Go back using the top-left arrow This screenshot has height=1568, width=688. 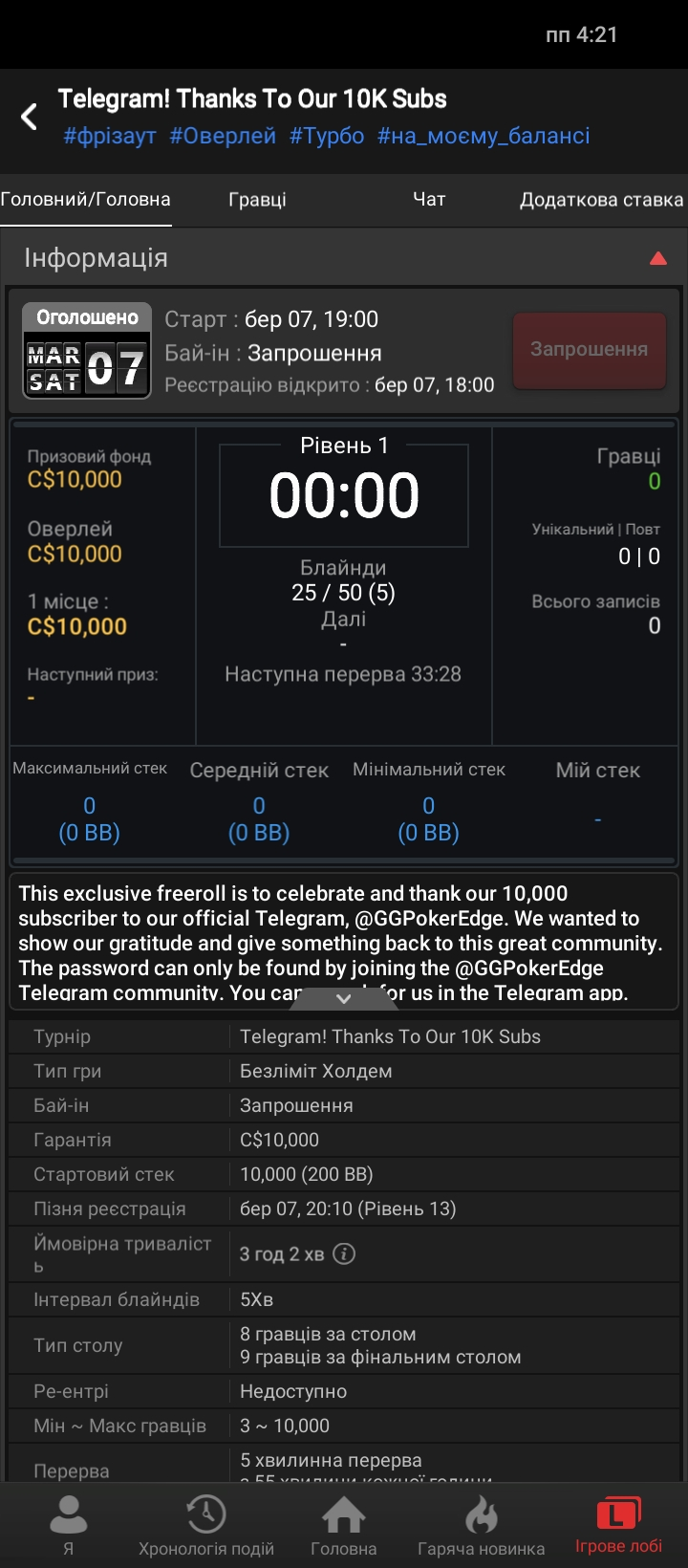pos(30,117)
